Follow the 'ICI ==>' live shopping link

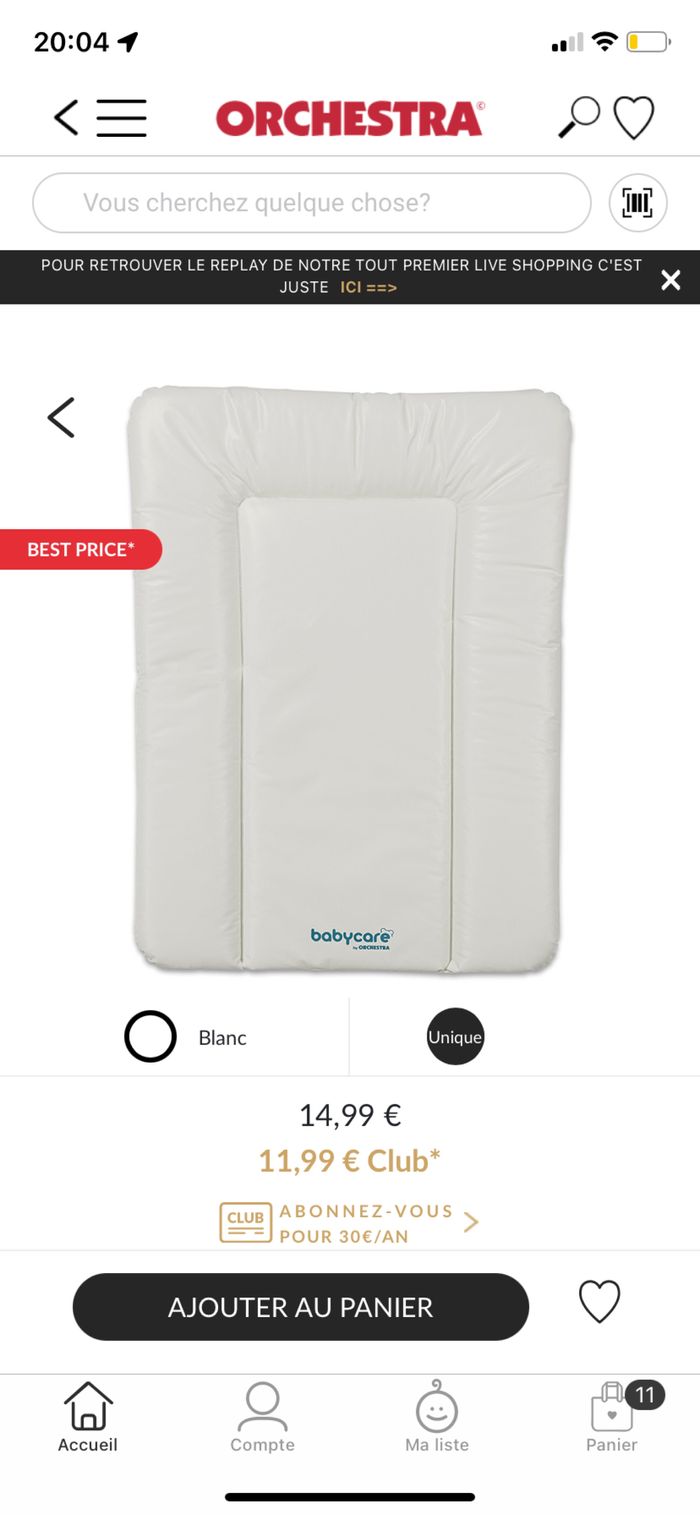(368, 288)
